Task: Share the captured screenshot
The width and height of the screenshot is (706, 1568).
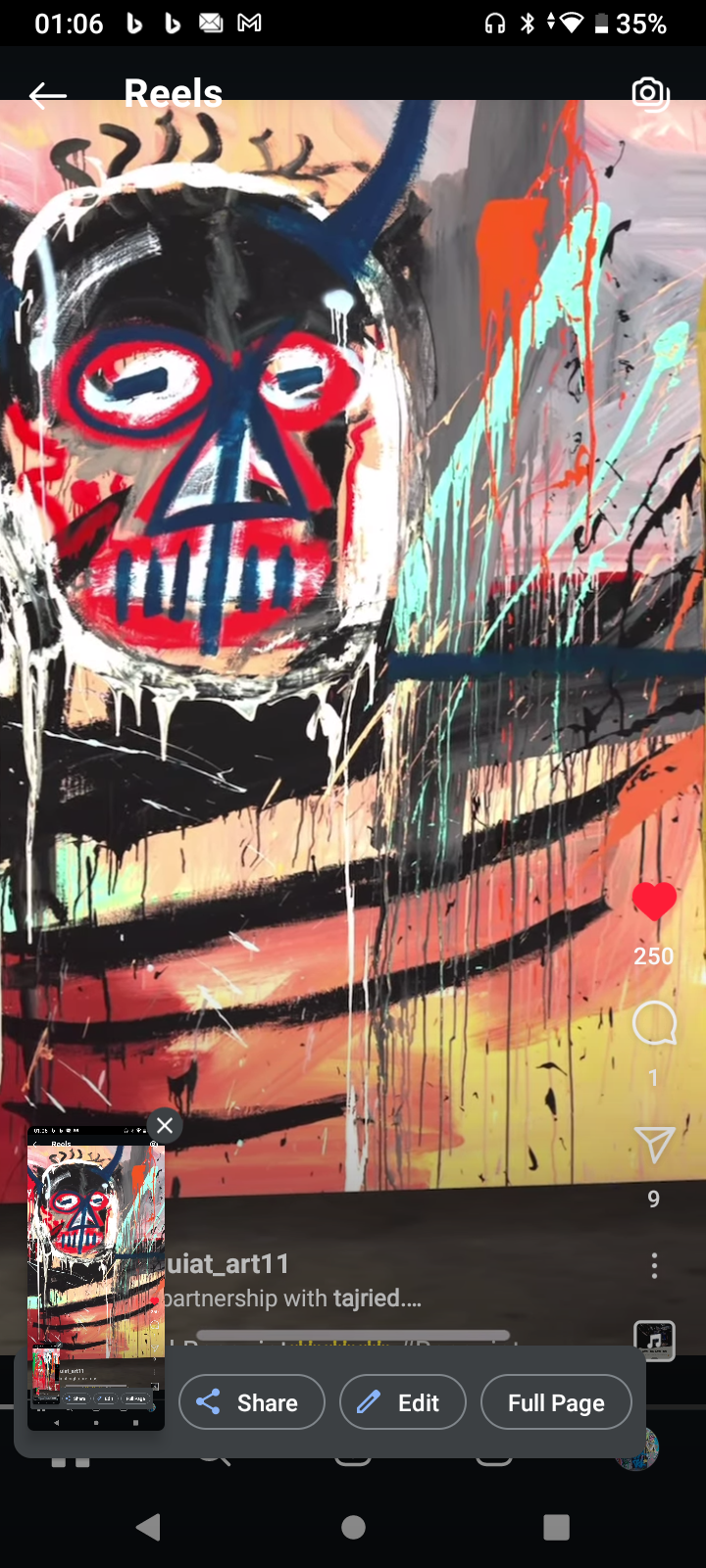Action: 251,1402
